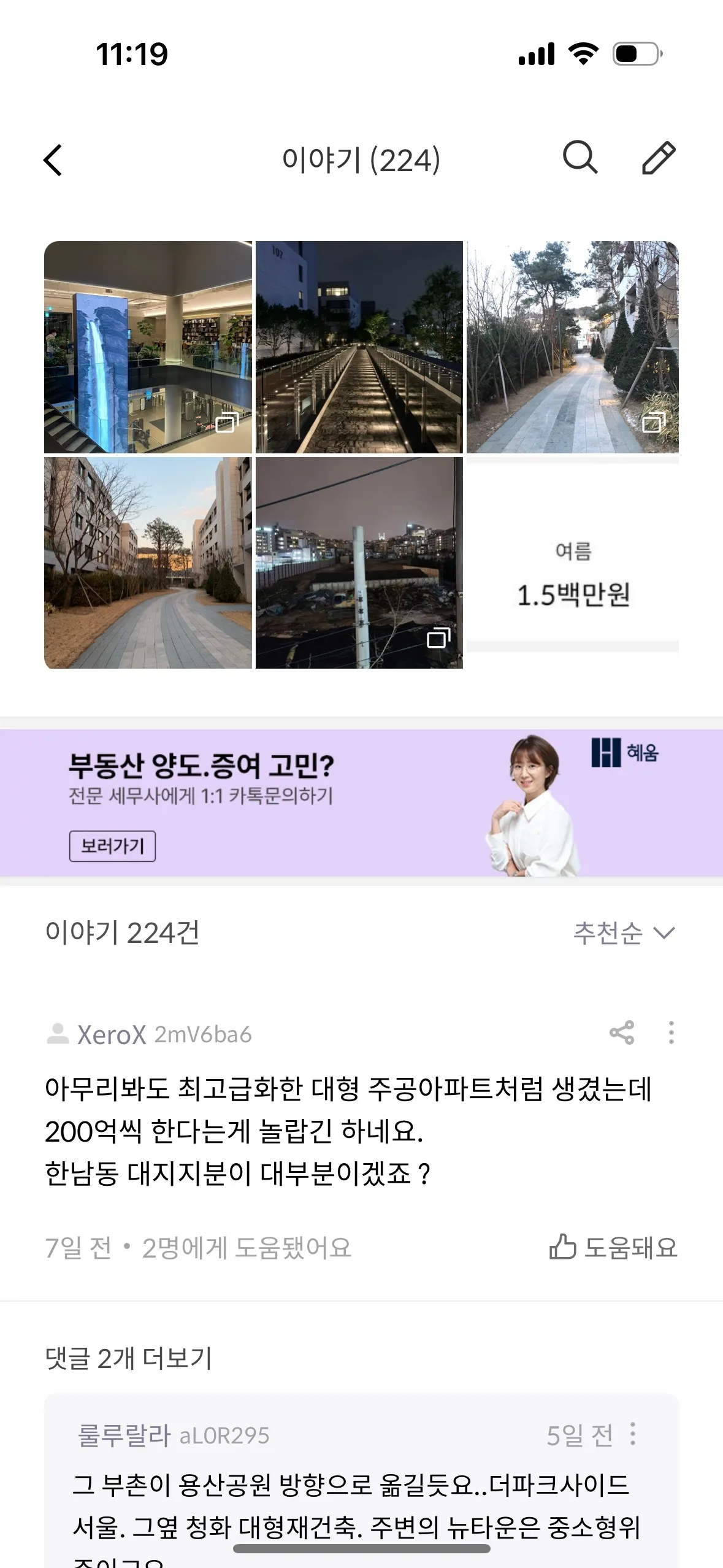
Task: Expand 댓글 2개 더보기
Action: click(x=129, y=1358)
